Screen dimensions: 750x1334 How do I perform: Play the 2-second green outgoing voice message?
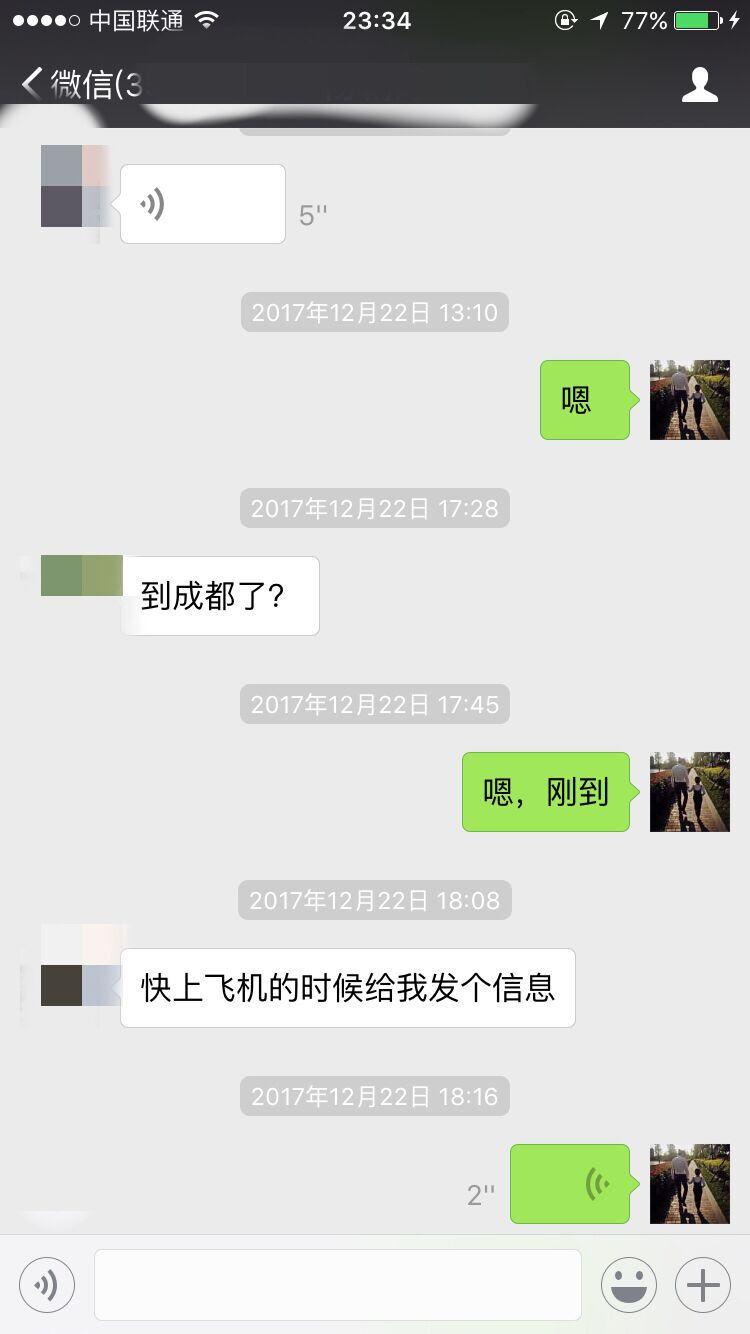tap(569, 1185)
